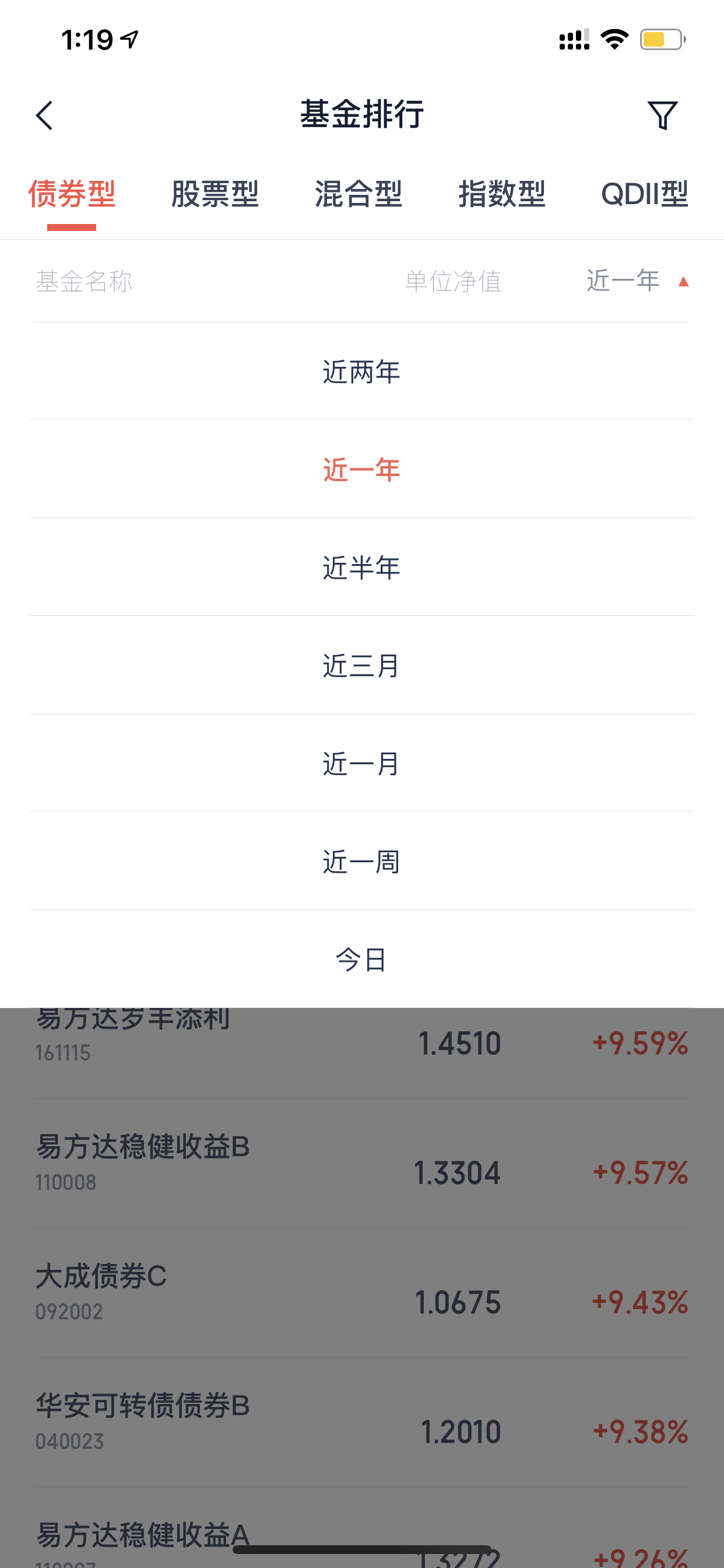
Task: Open fund 易方达稳健收益B 110008
Action: point(362,1164)
